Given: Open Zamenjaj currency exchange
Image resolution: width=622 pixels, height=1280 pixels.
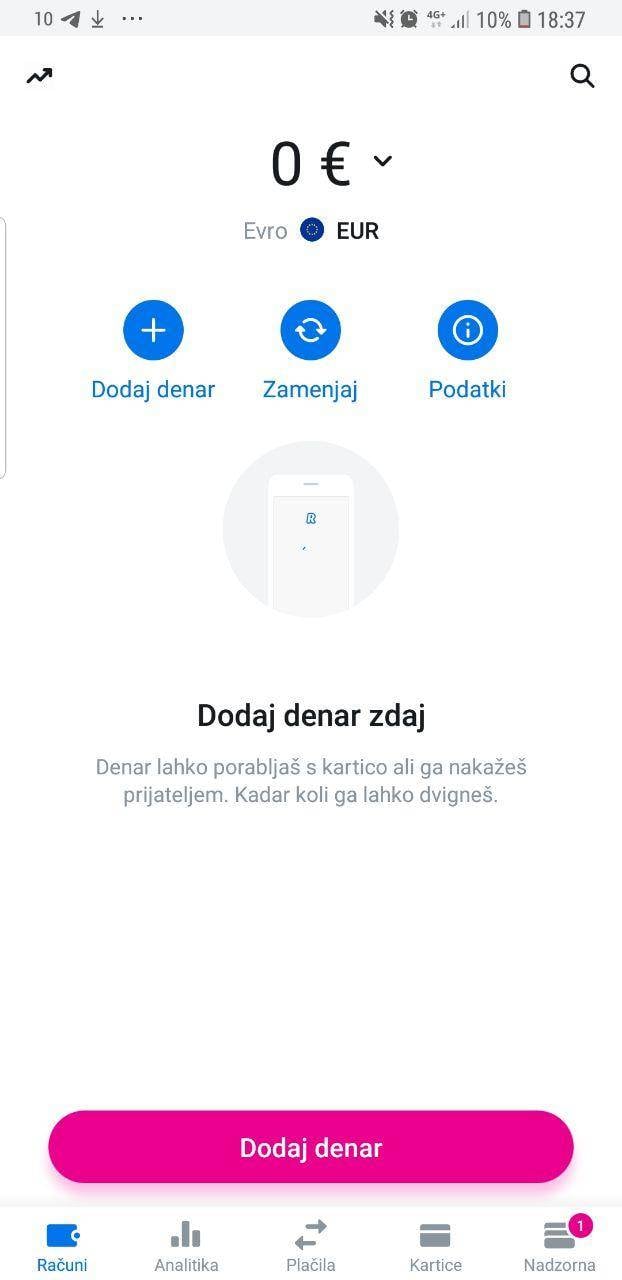Looking at the screenshot, I should pyautogui.click(x=310, y=330).
